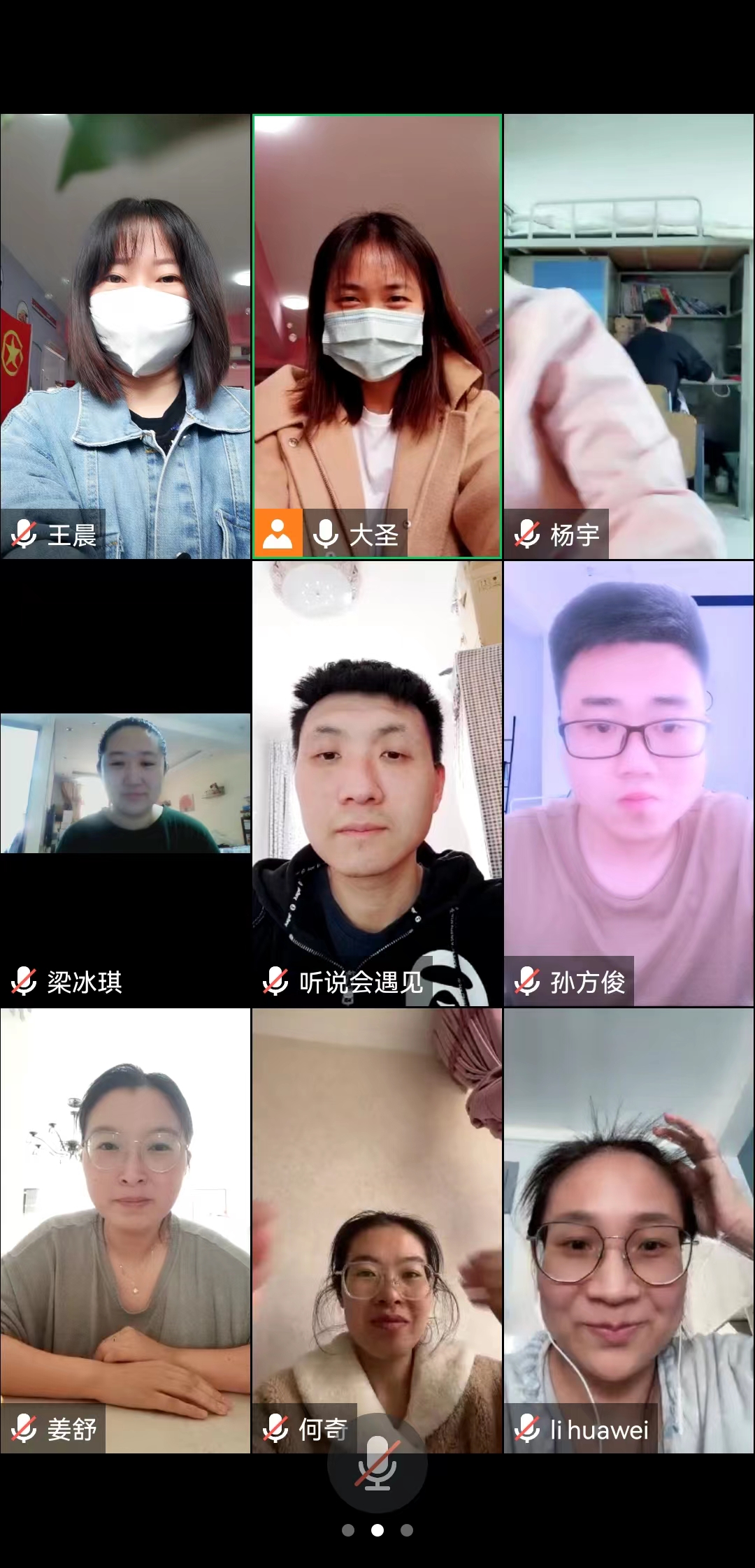Tap 梁冰琪's video tile
Viewport: 755px width, 1568px height.
point(125,783)
